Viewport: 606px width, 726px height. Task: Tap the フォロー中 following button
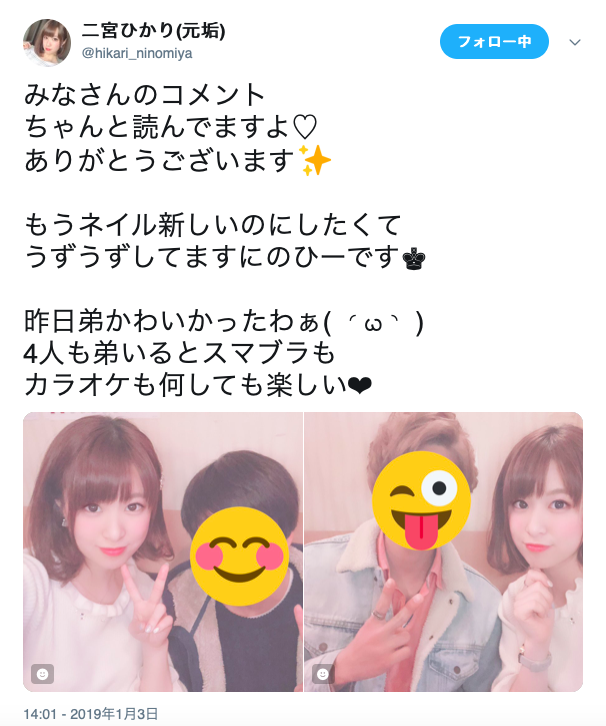[494, 42]
